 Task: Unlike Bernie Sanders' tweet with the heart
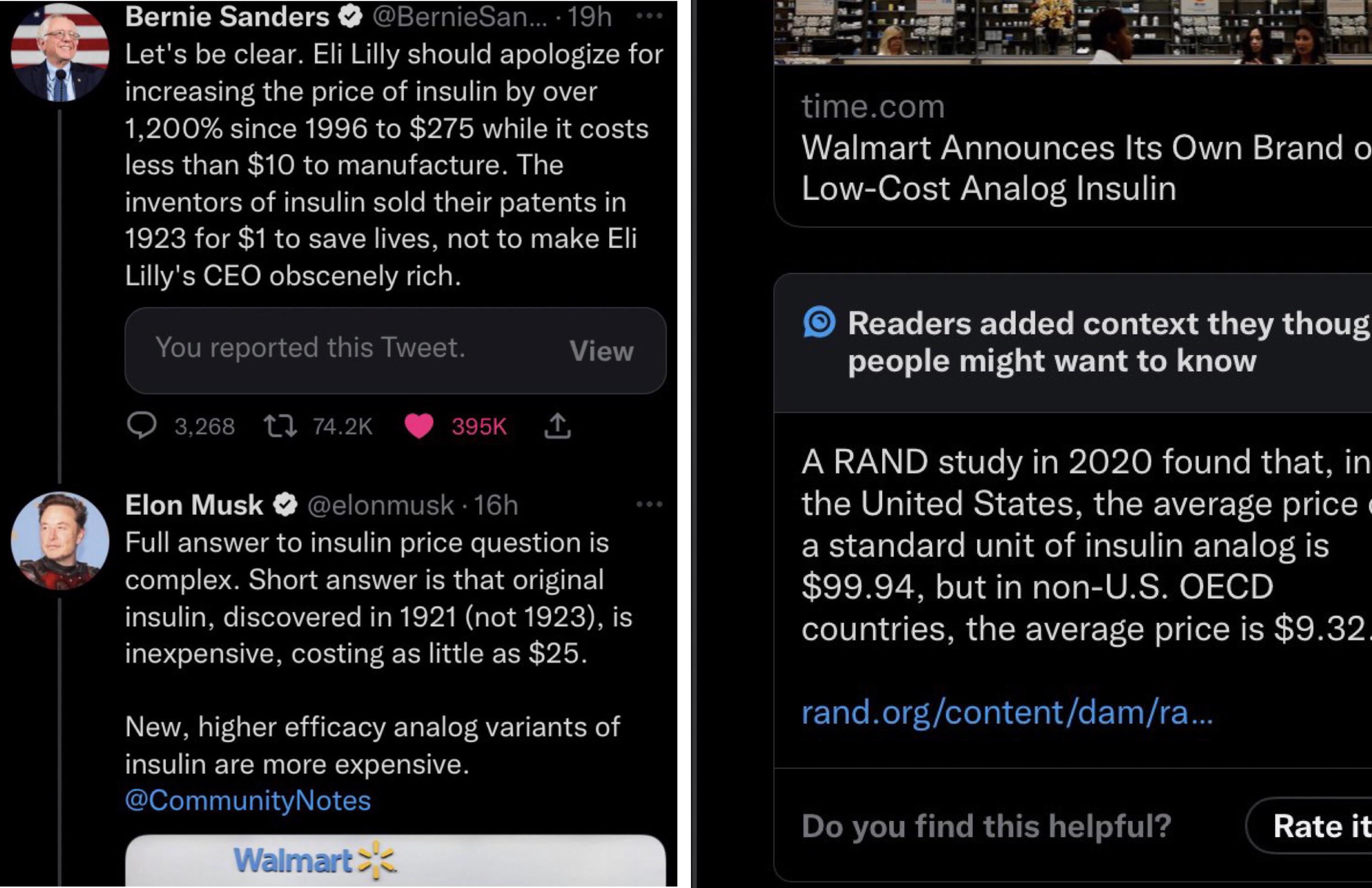pyautogui.click(x=419, y=426)
